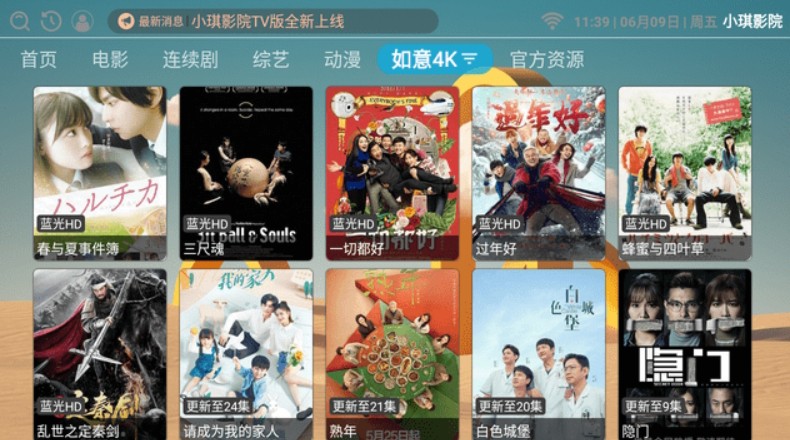Open the series 白色城堡

(538, 352)
